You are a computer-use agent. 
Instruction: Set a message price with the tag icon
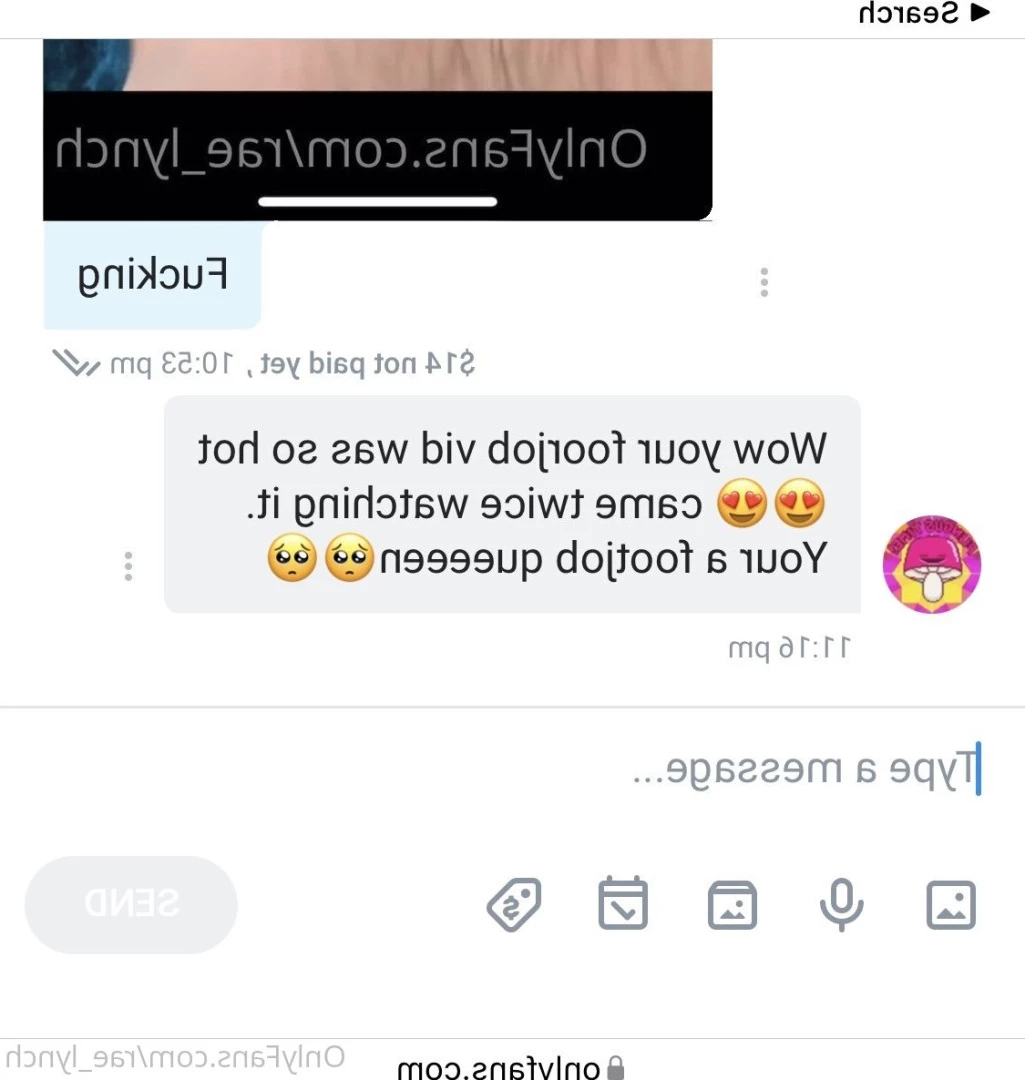514,905
